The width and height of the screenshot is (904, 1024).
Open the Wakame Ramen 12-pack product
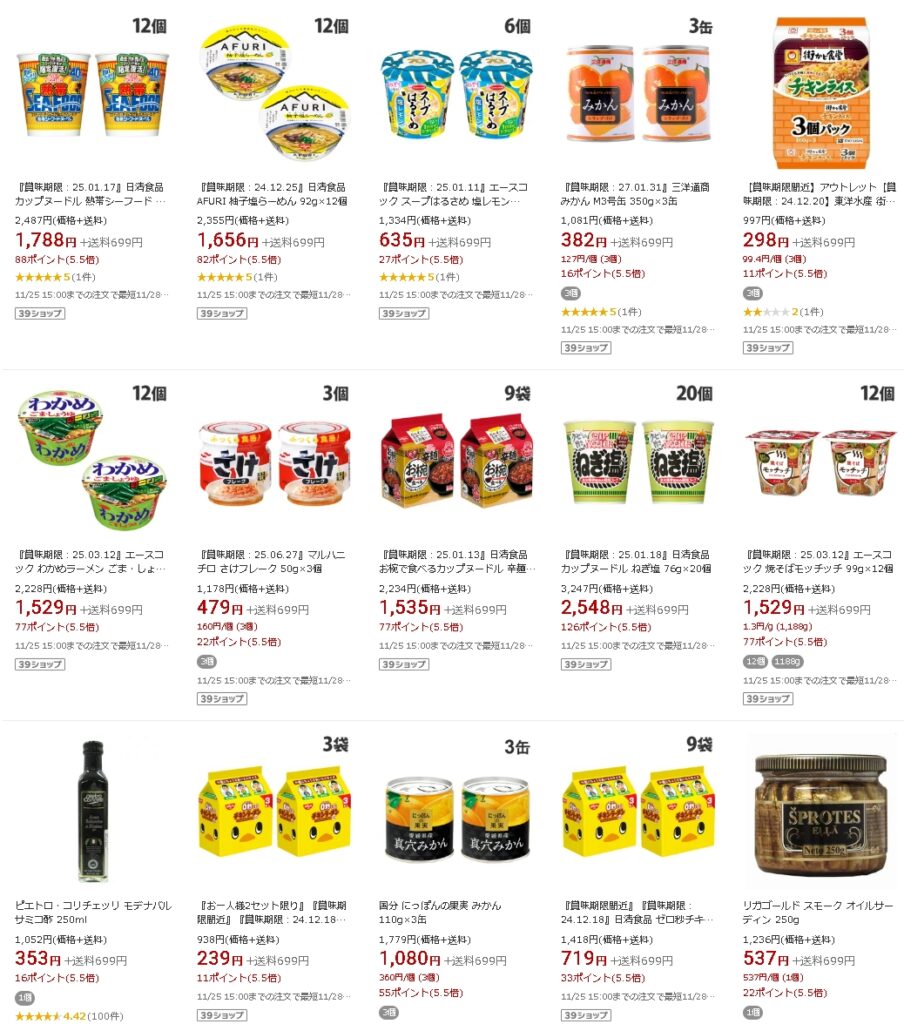point(92,462)
